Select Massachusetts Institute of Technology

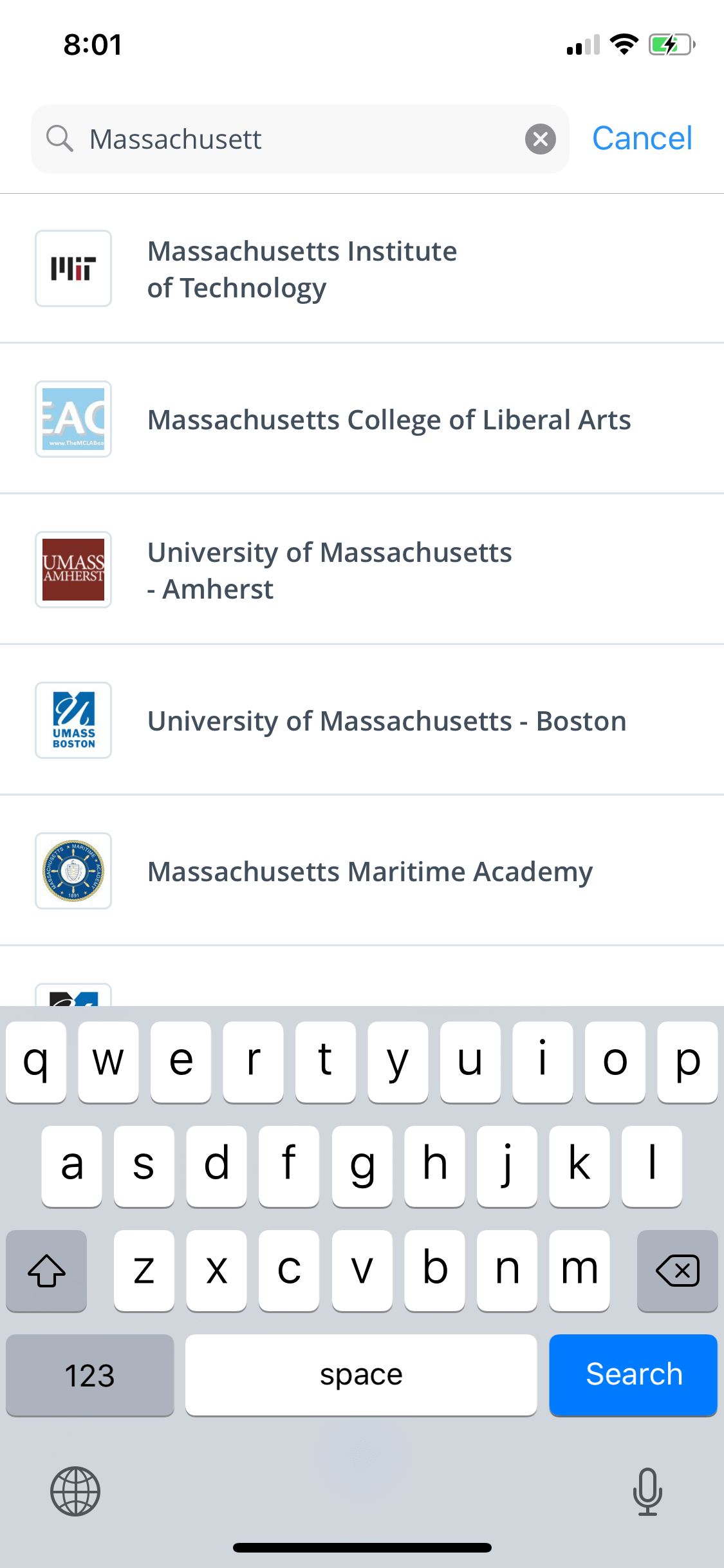coord(362,269)
